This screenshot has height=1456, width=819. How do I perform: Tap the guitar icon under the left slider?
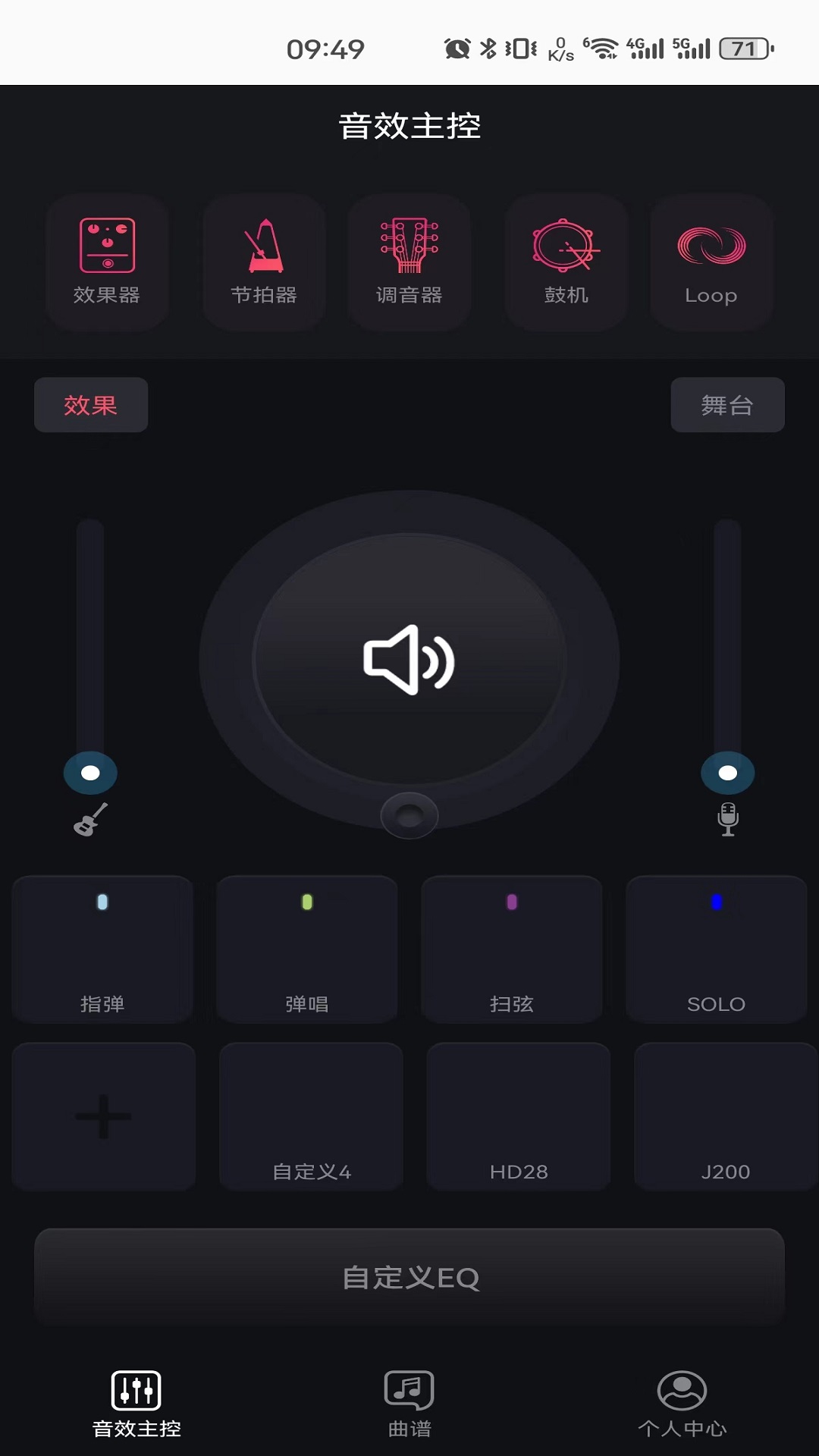click(90, 821)
